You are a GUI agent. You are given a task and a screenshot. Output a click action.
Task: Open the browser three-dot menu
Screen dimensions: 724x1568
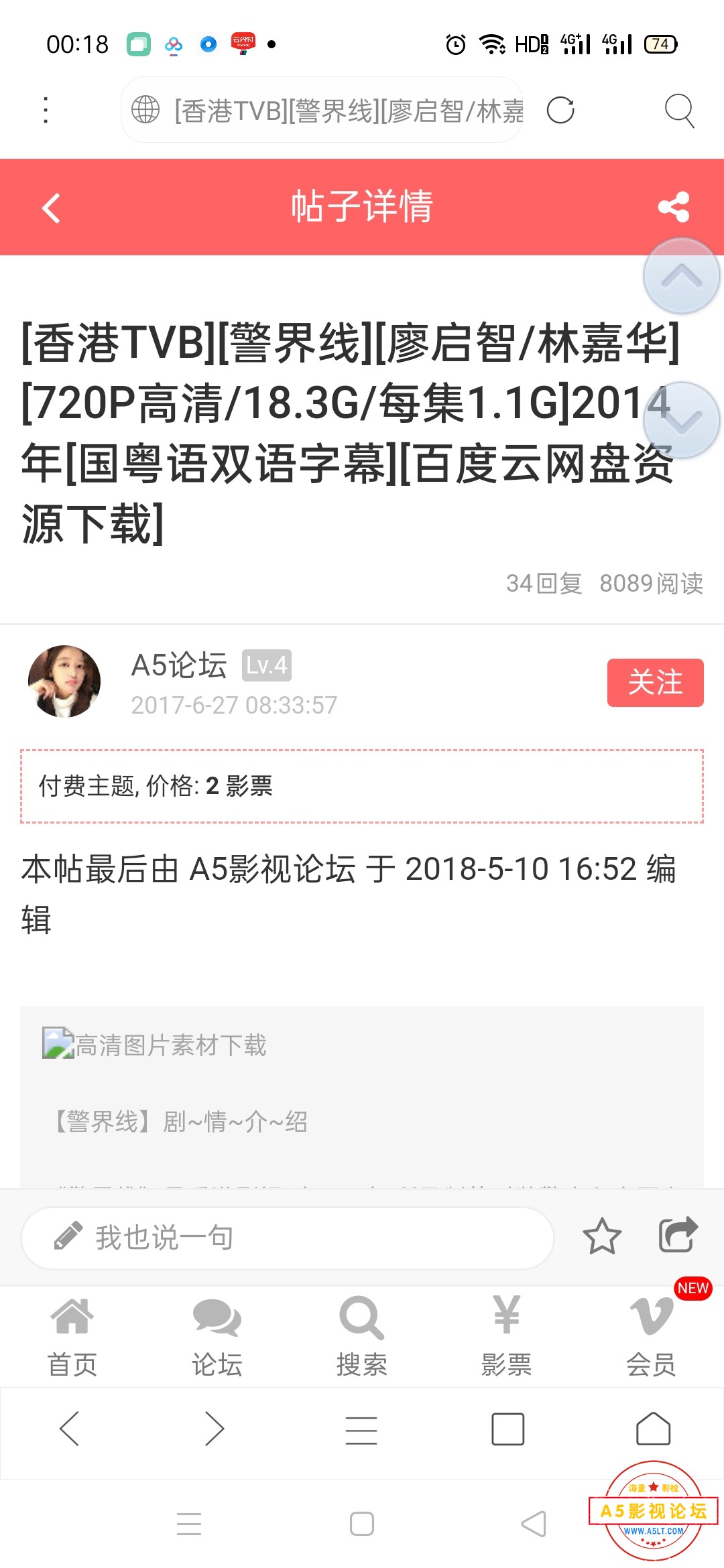(x=46, y=110)
